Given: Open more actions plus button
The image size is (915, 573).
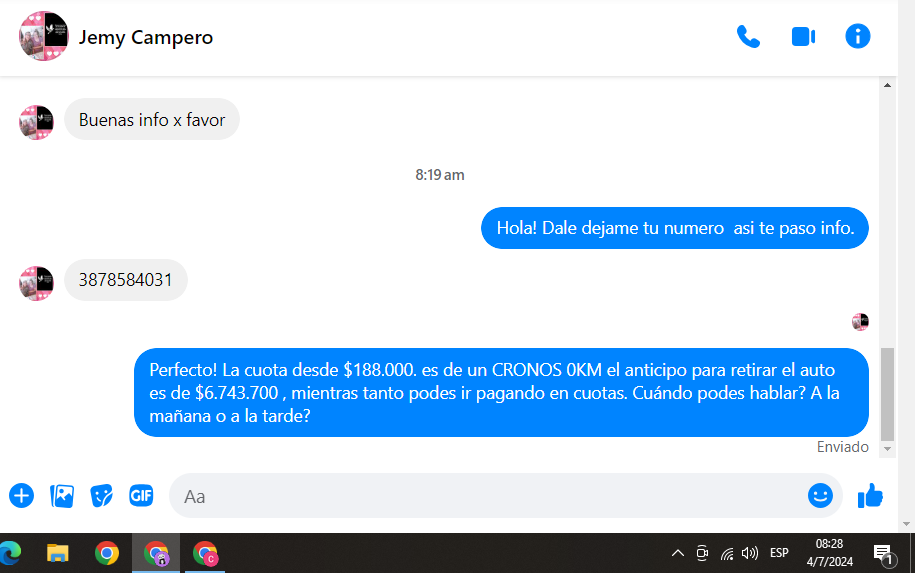Looking at the screenshot, I should coord(21,495).
